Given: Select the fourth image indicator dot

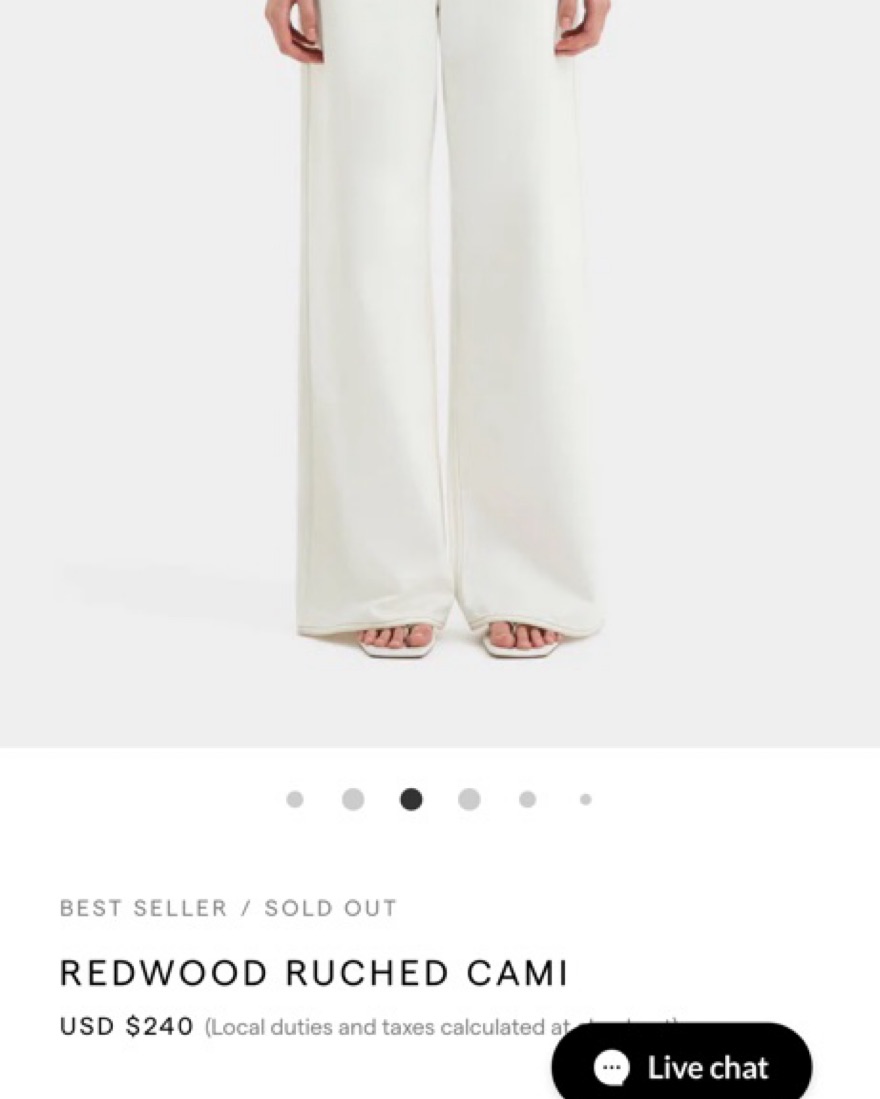Looking at the screenshot, I should point(469,799).
